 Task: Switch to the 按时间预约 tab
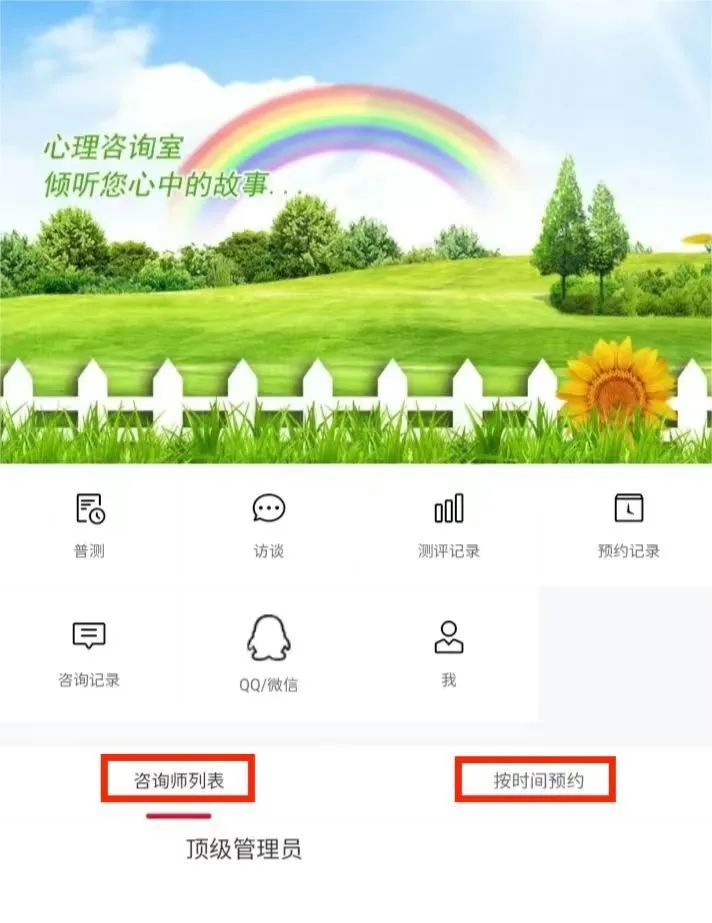537,780
